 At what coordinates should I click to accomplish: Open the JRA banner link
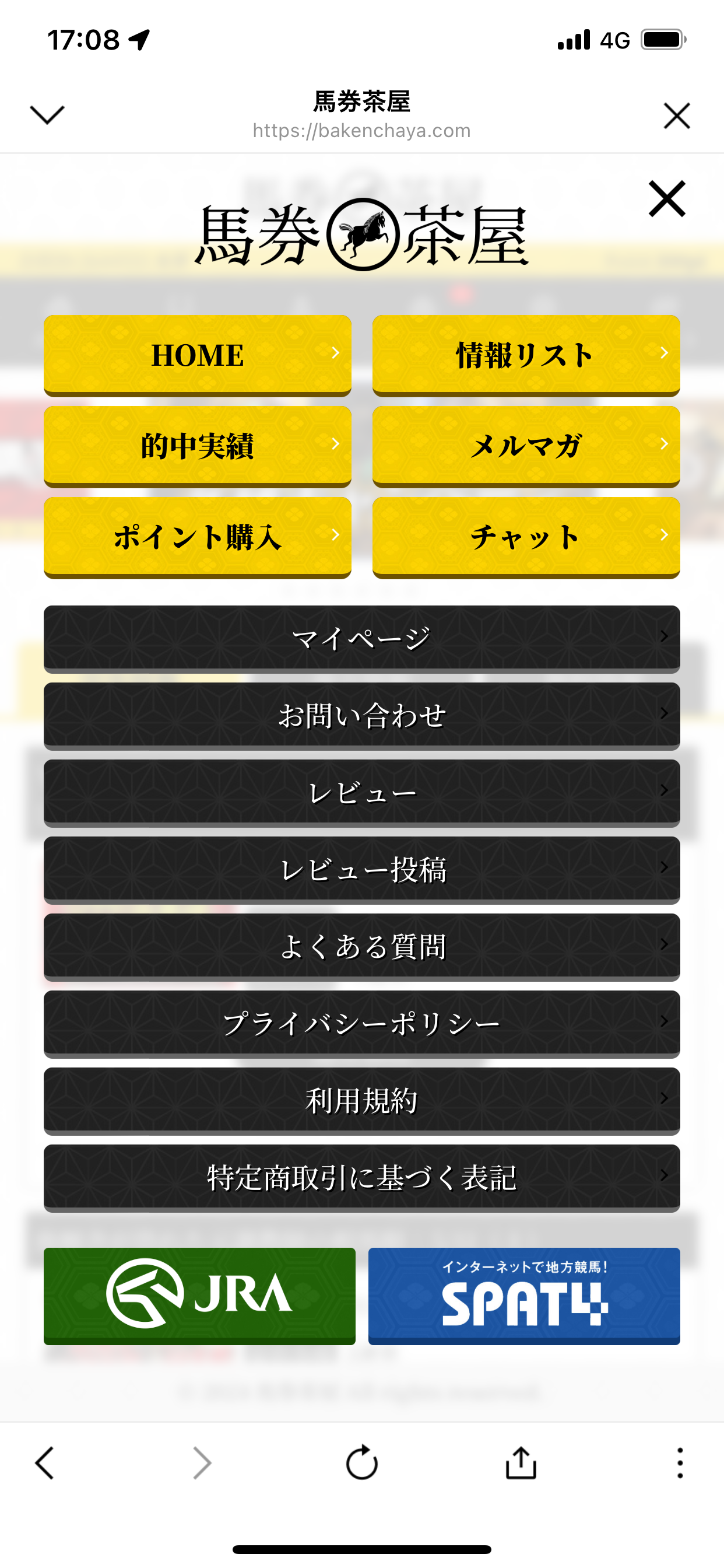click(199, 1296)
